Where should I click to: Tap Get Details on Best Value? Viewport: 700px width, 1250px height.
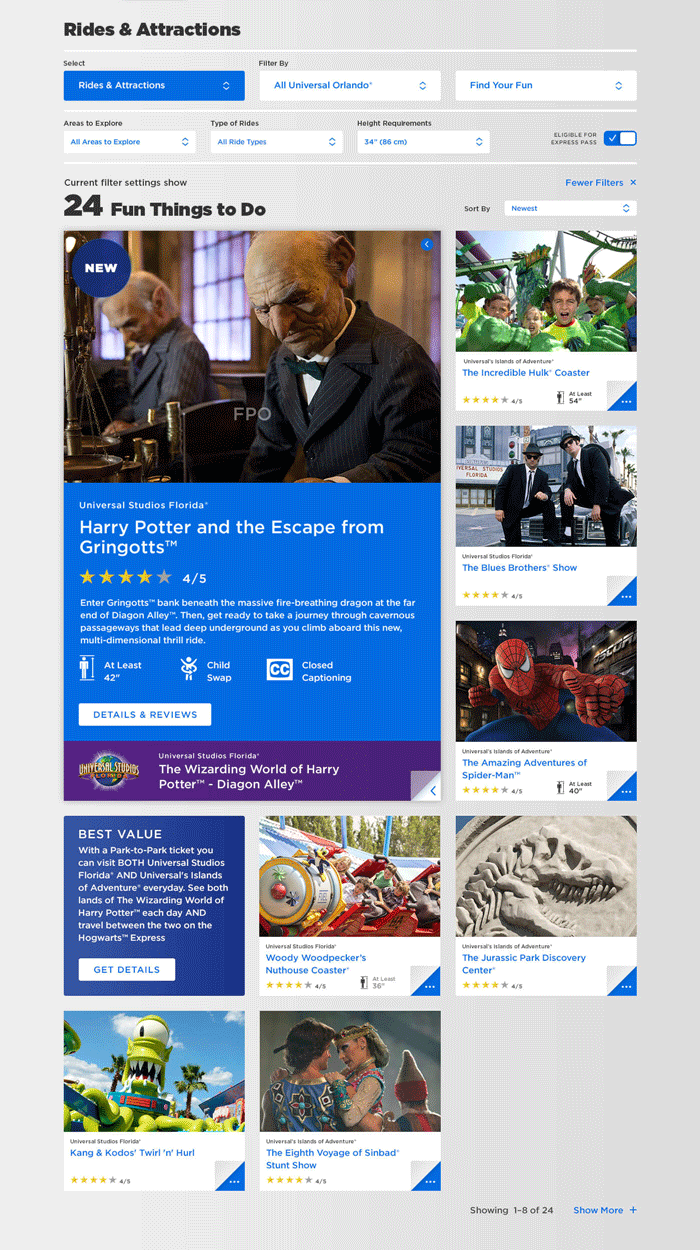click(x=126, y=969)
